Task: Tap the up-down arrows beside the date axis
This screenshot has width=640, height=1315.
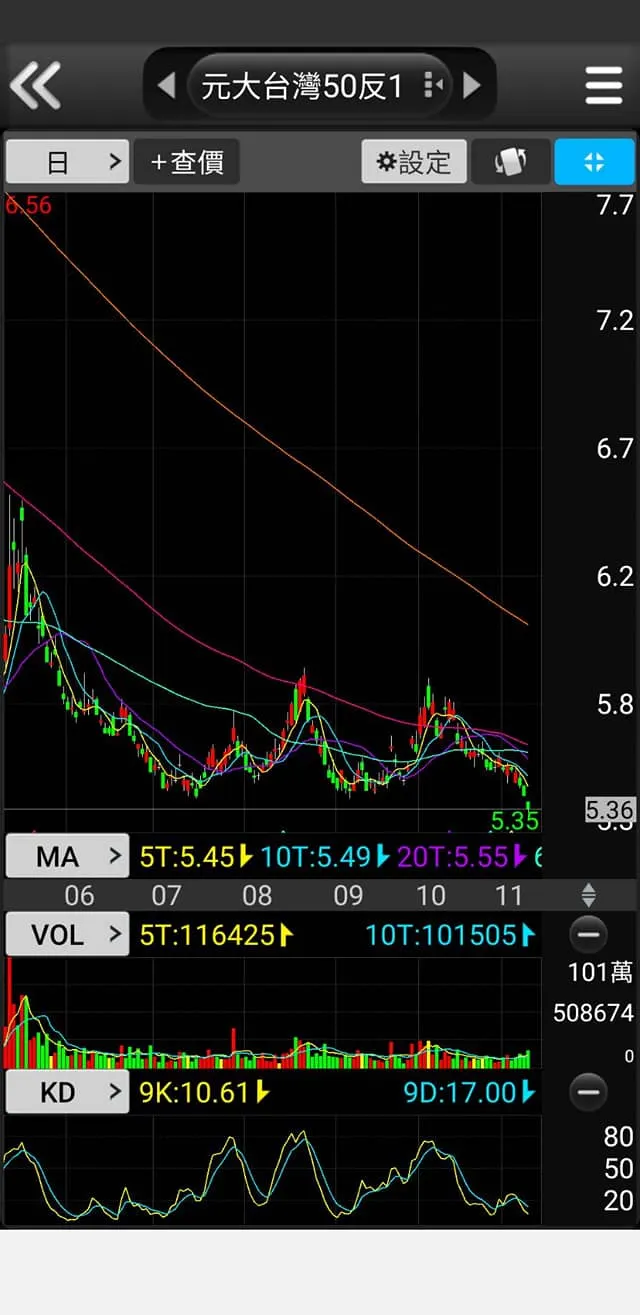Action: click(x=588, y=894)
